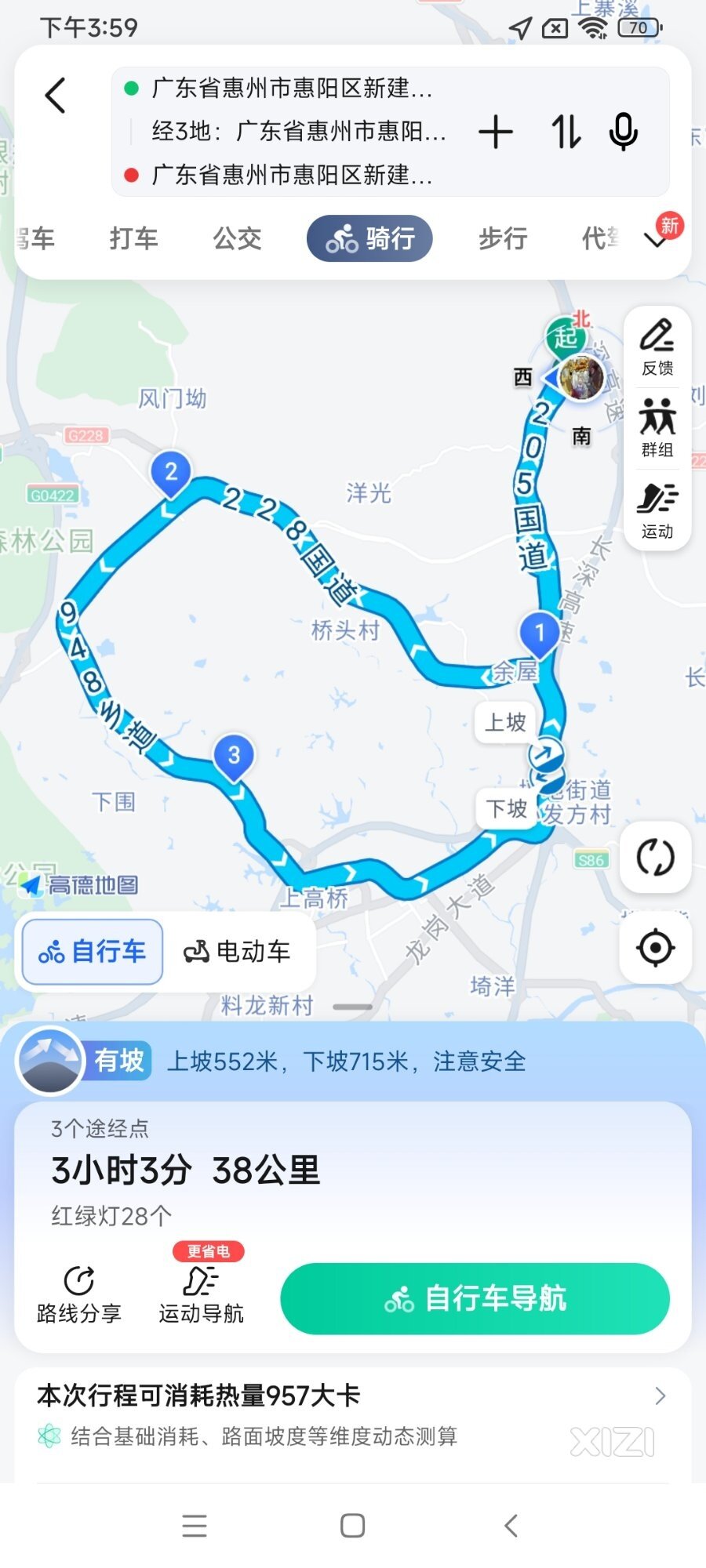This screenshot has width=706, height=1568.
Task: Open 反馈 feedback on the map
Action: pyautogui.click(x=657, y=347)
